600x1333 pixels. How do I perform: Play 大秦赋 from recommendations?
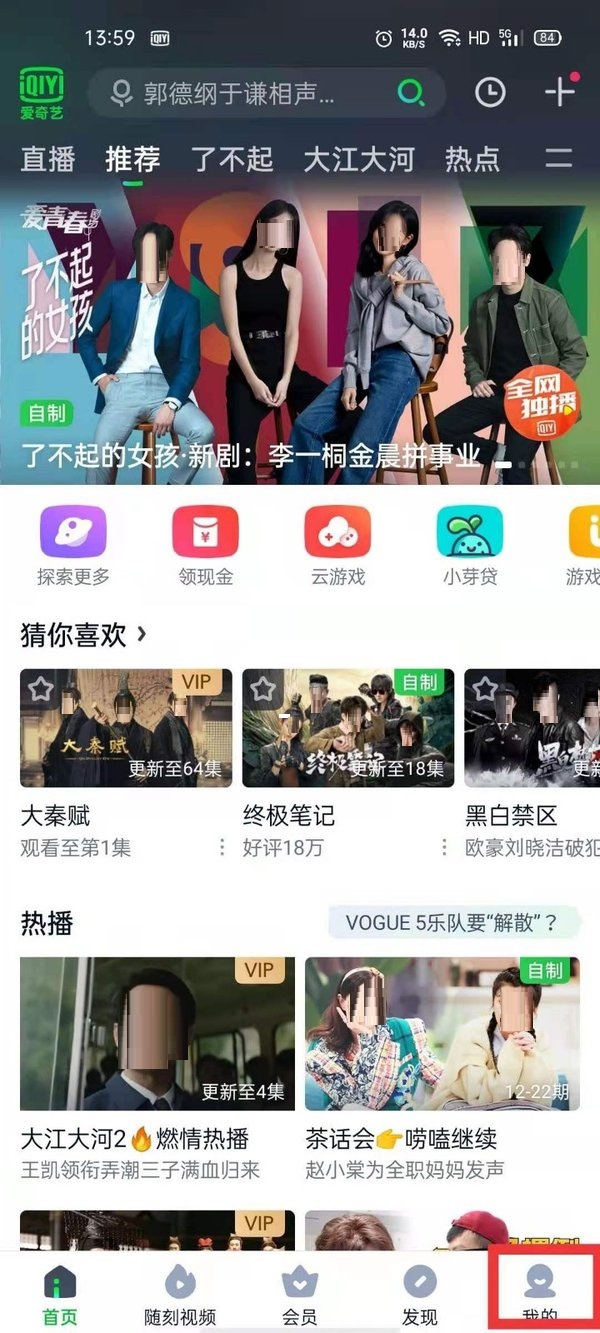click(126, 728)
